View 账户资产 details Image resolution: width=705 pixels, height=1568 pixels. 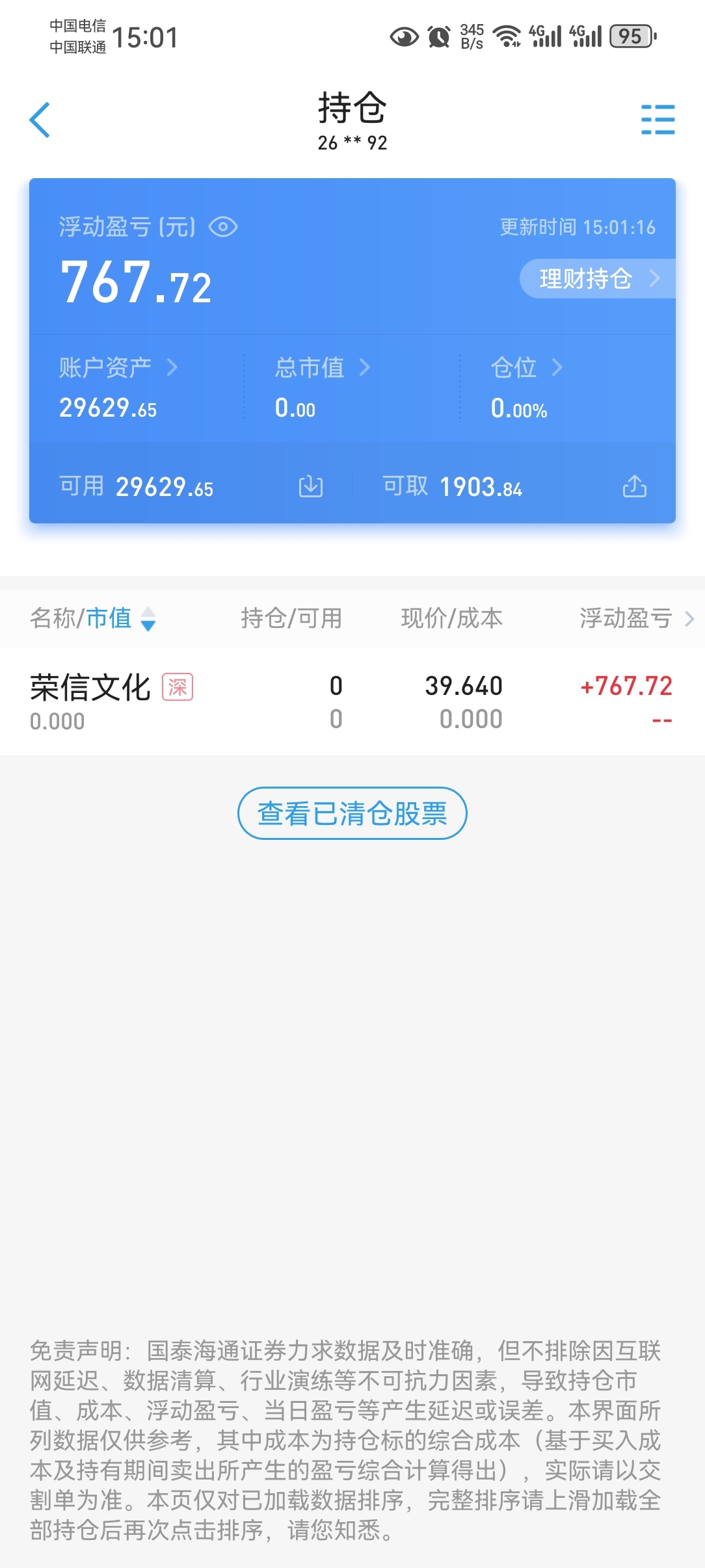(118, 368)
